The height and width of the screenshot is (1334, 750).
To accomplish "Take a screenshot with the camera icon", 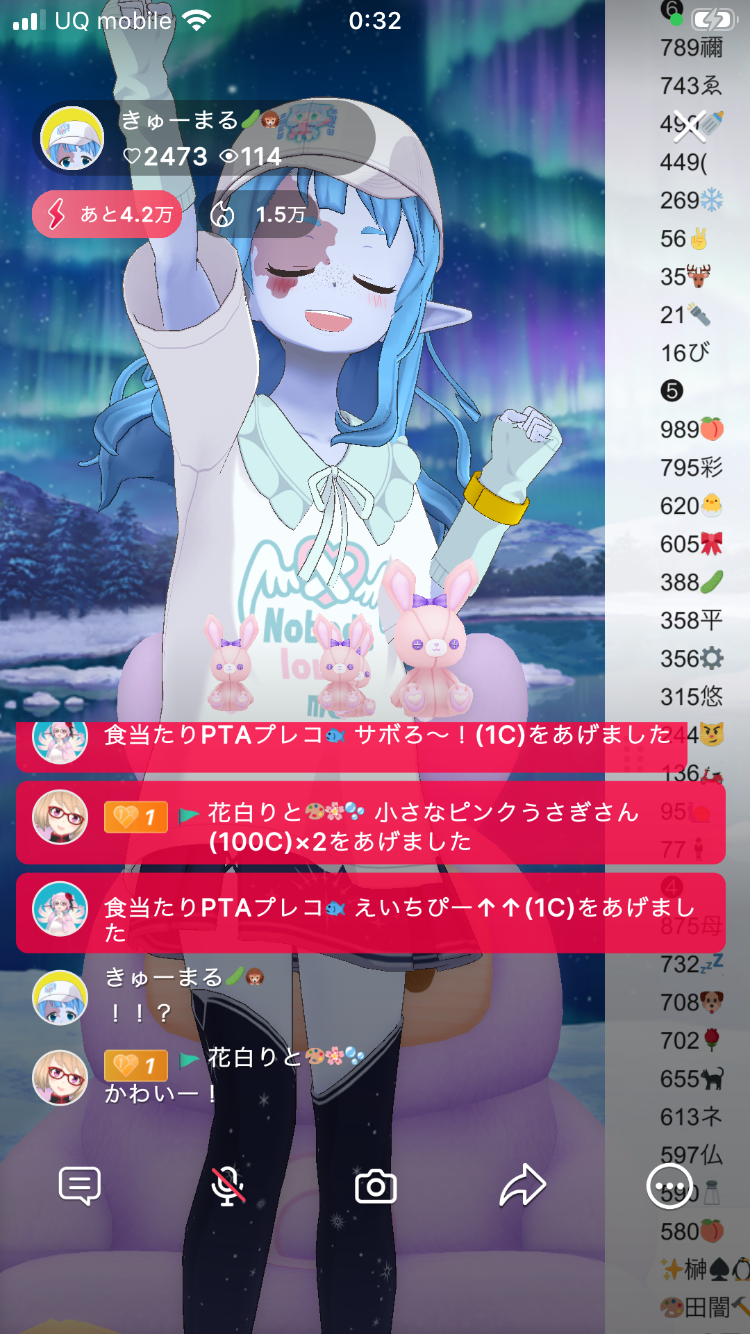I will [376, 1187].
